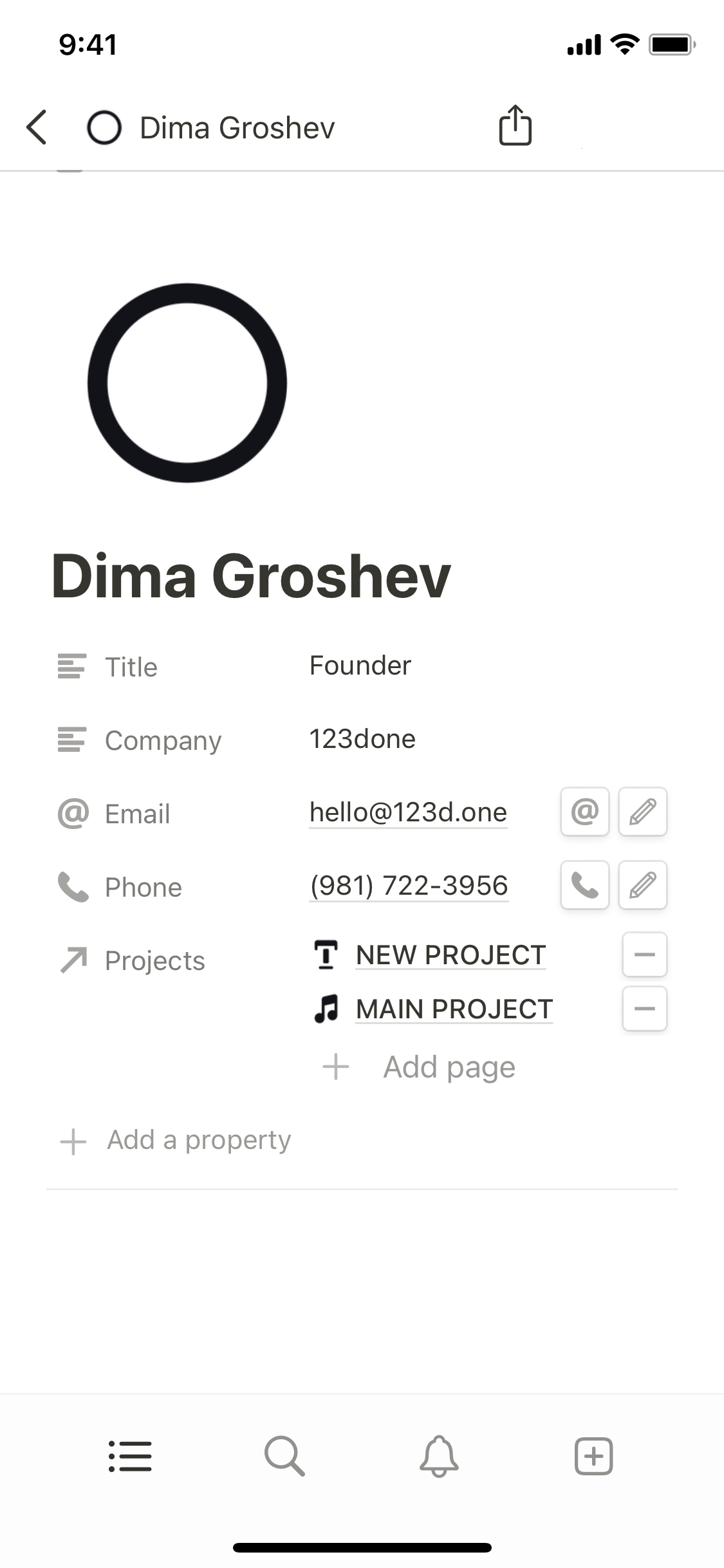Image resolution: width=724 pixels, height=1568 pixels.
Task: Edit the email with the pencil icon
Action: coord(642,812)
